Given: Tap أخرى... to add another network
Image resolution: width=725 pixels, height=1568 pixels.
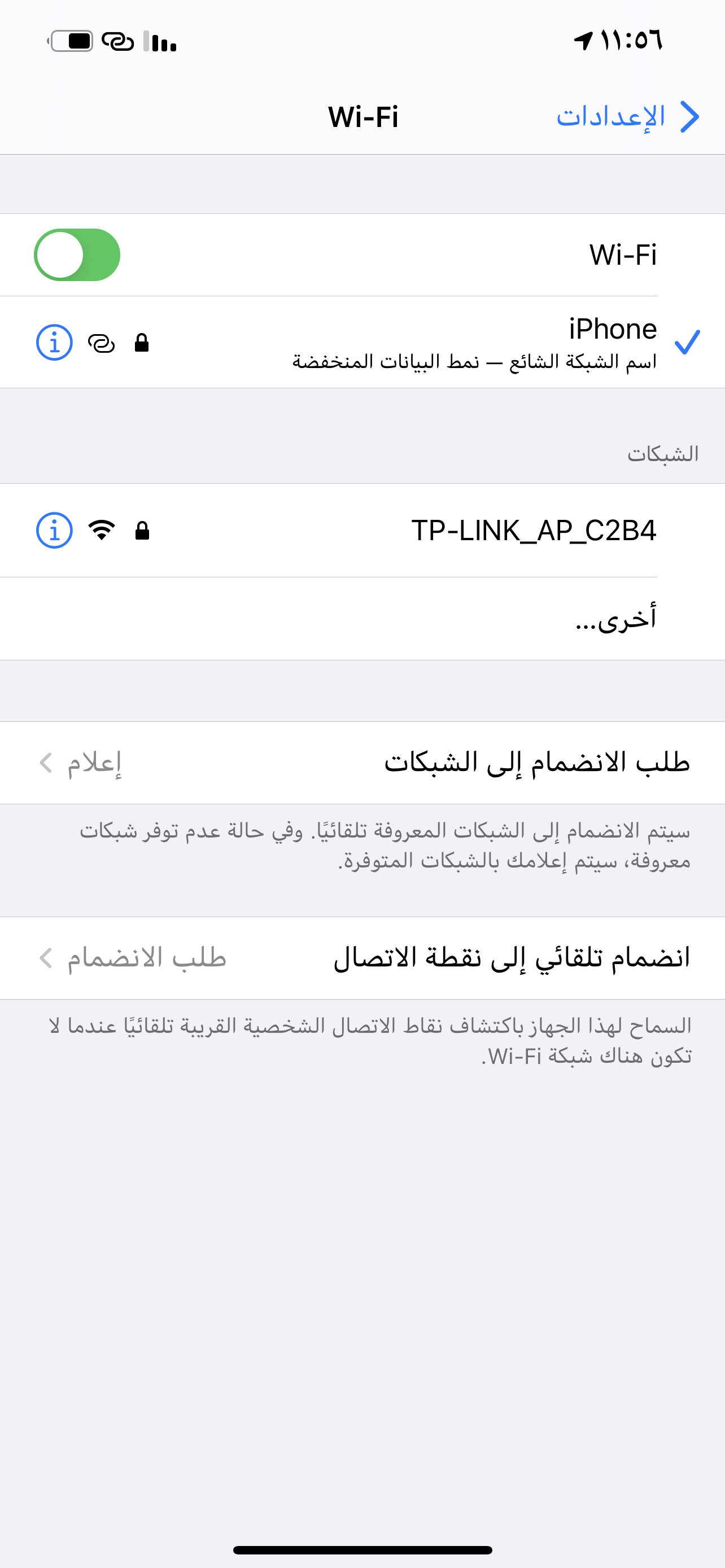Looking at the screenshot, I should (362, 619).
